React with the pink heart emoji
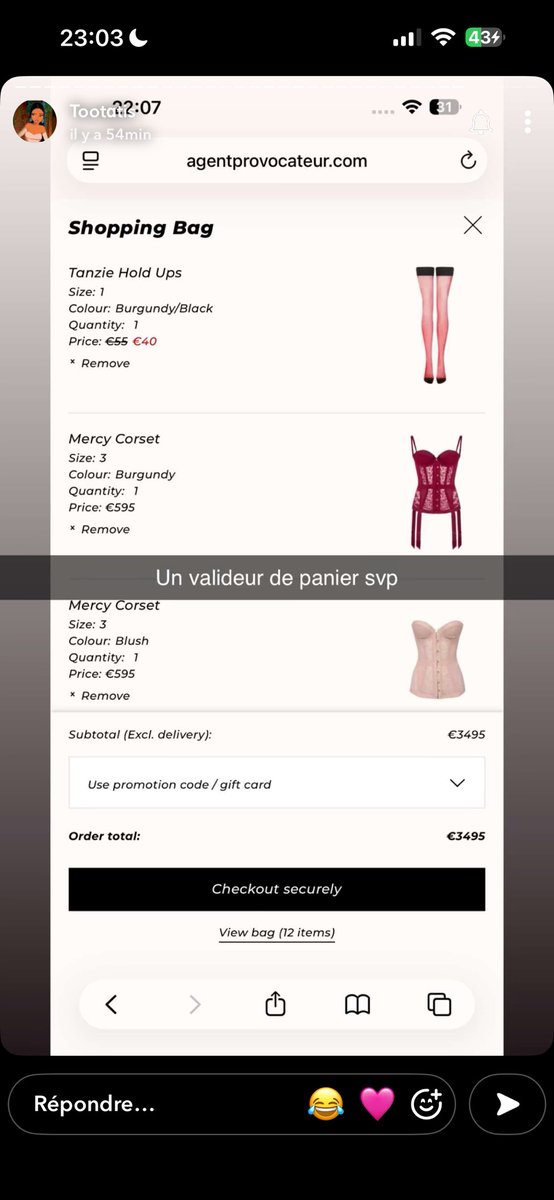554x1200 pixels. [377, 1104]
